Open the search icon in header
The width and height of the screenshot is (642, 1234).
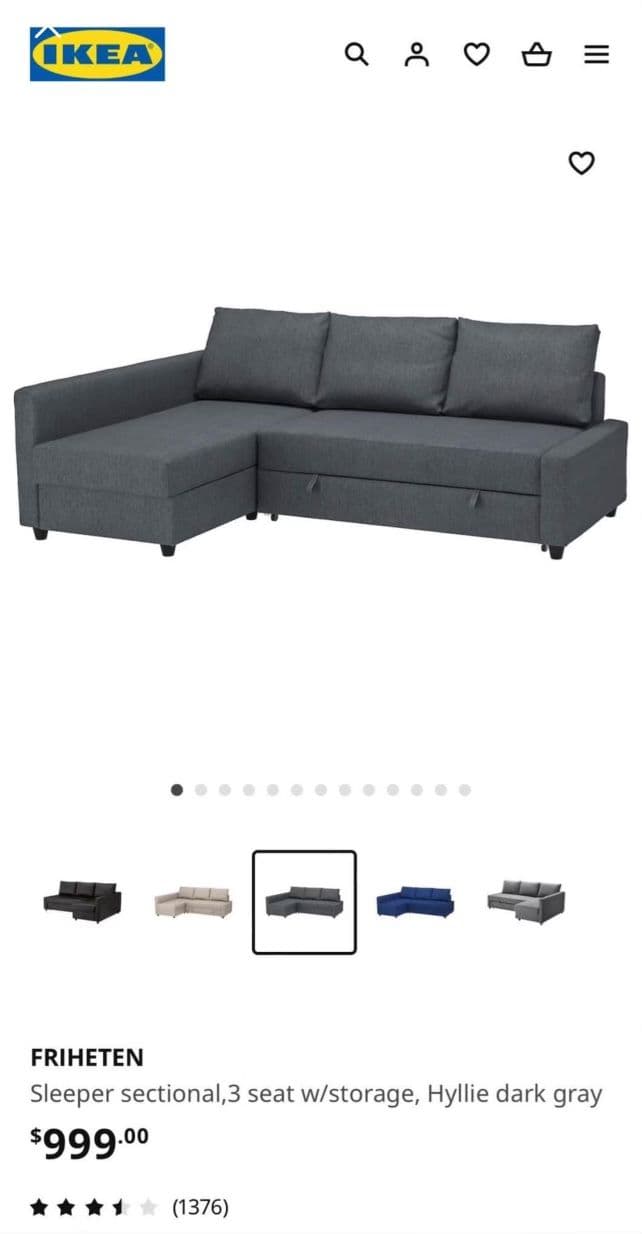click(x=356, y=54)
